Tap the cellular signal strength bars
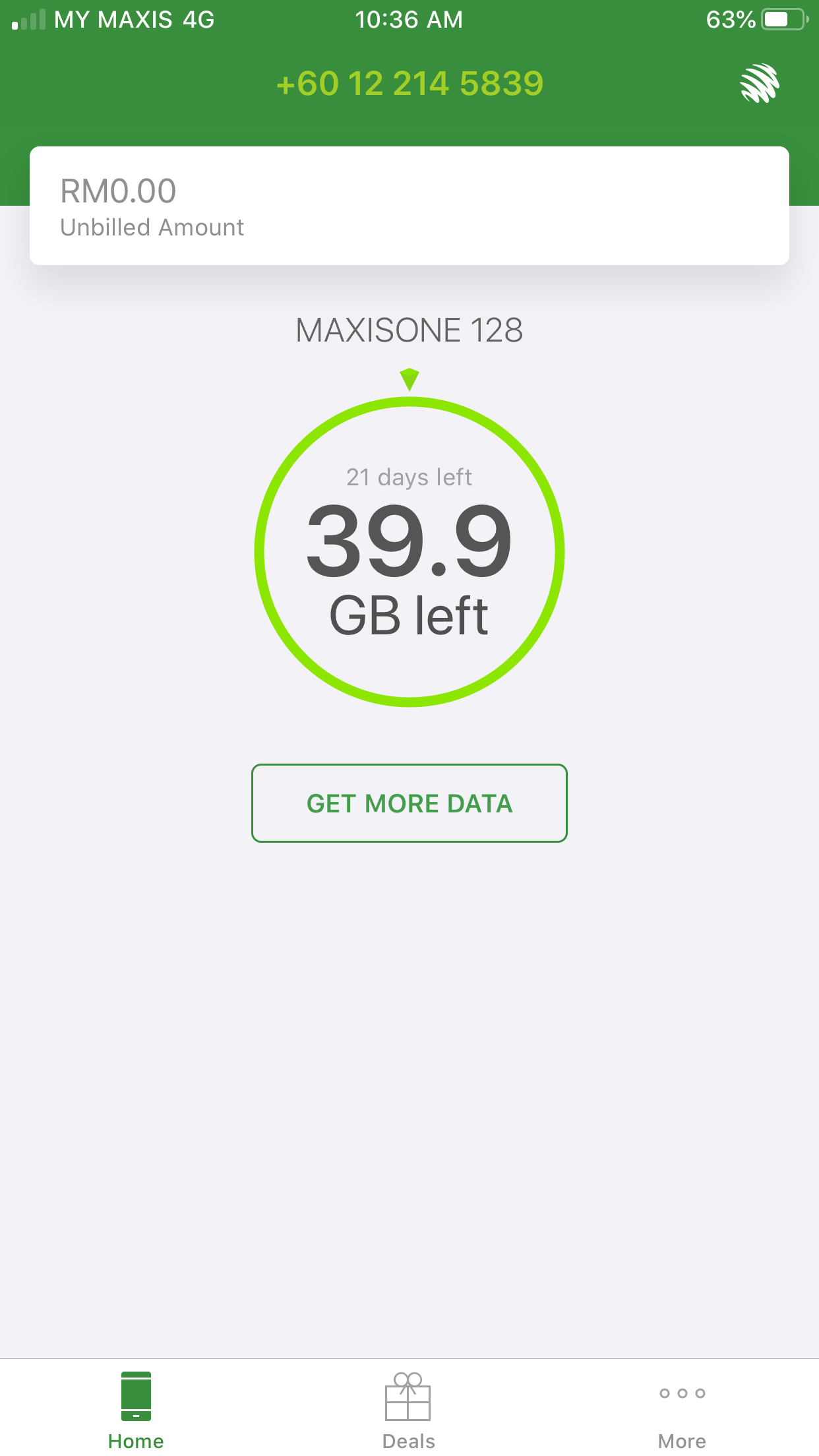The image size is (819, 1456). click(x=28, y=19)
